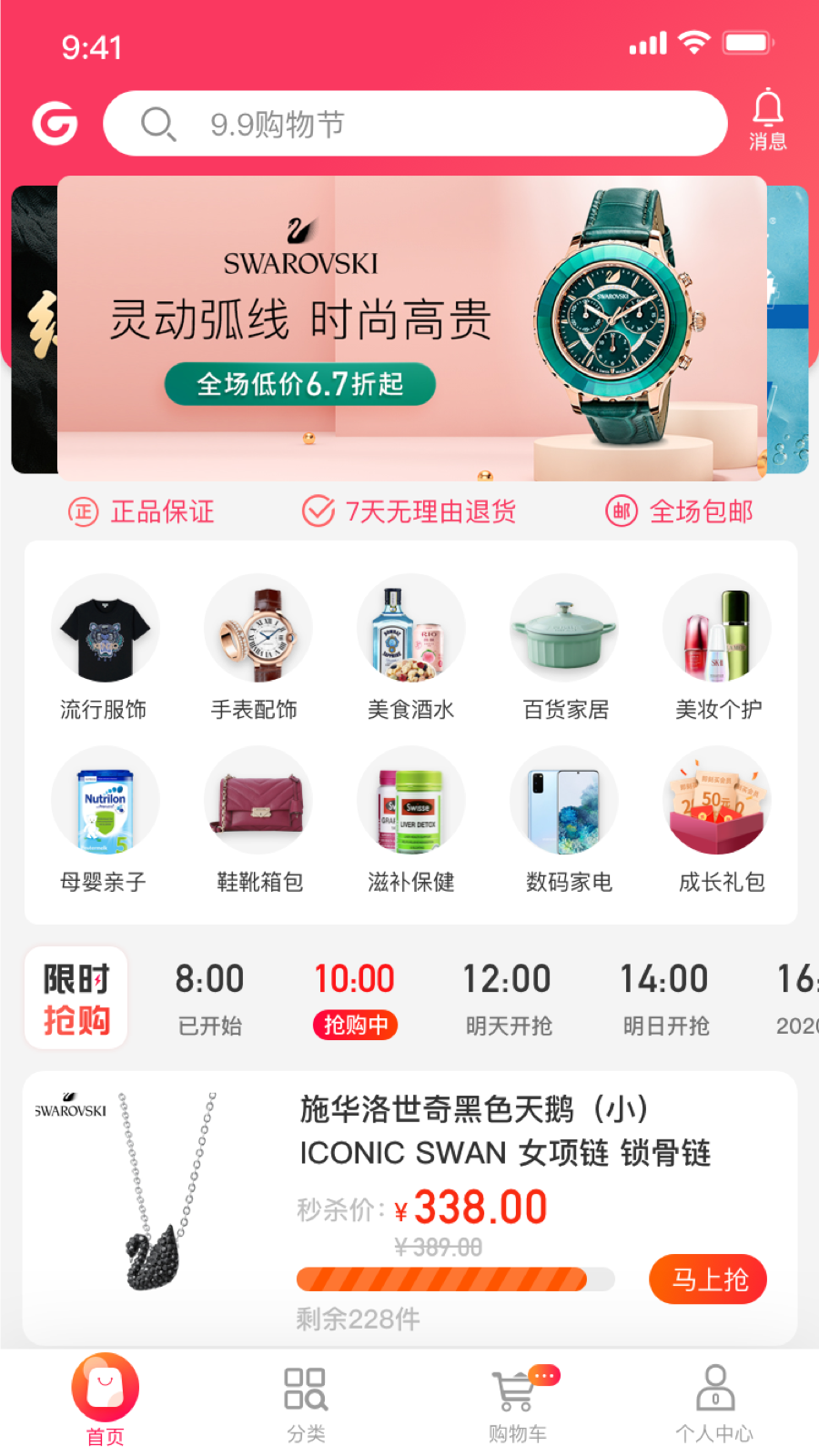Open the 消息 notifications bell
This screenshot has width=819, height=1456.
tap(767, 120)
